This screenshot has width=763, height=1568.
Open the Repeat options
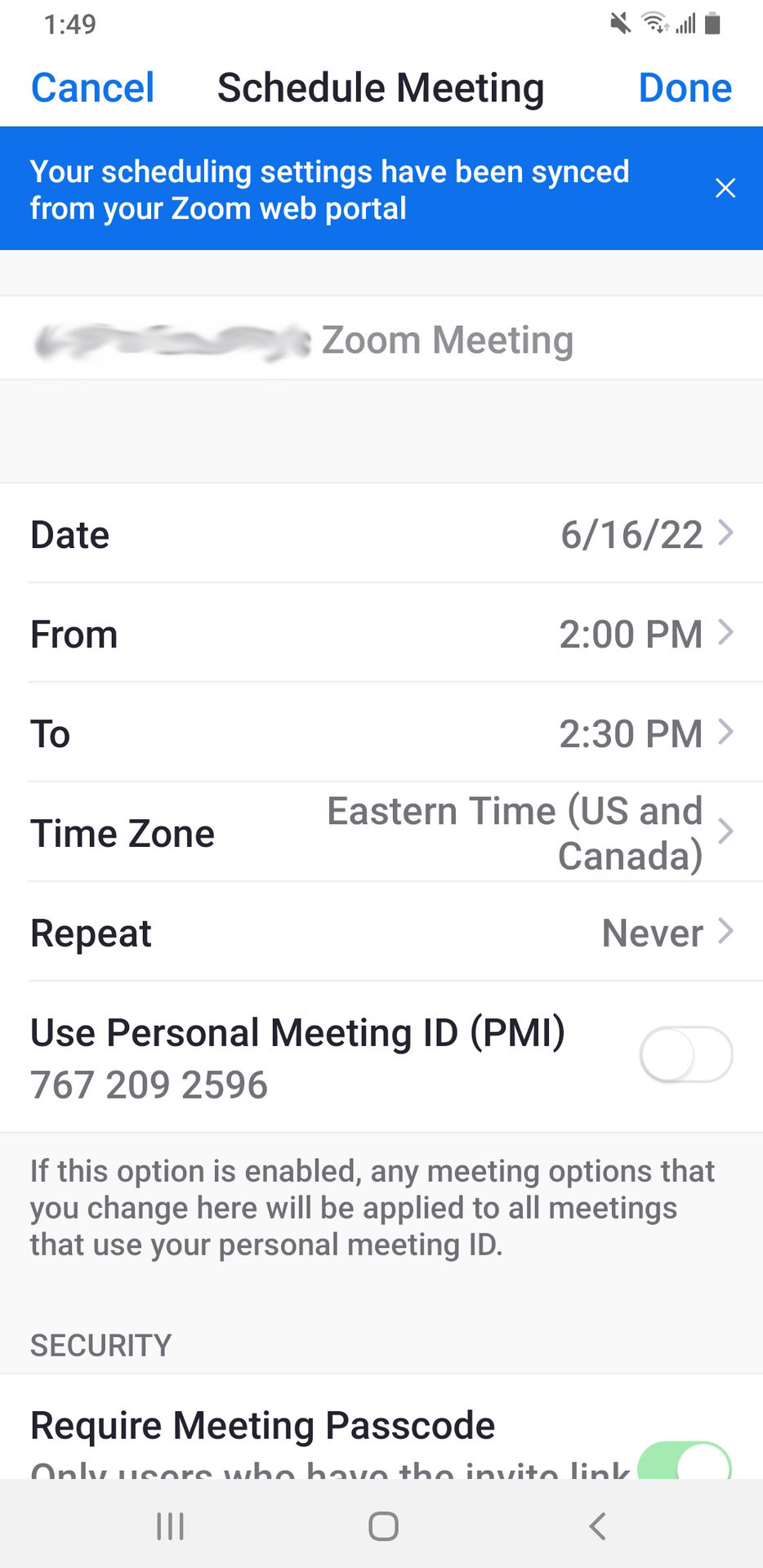pyautogui.click(x=381, y=933)
